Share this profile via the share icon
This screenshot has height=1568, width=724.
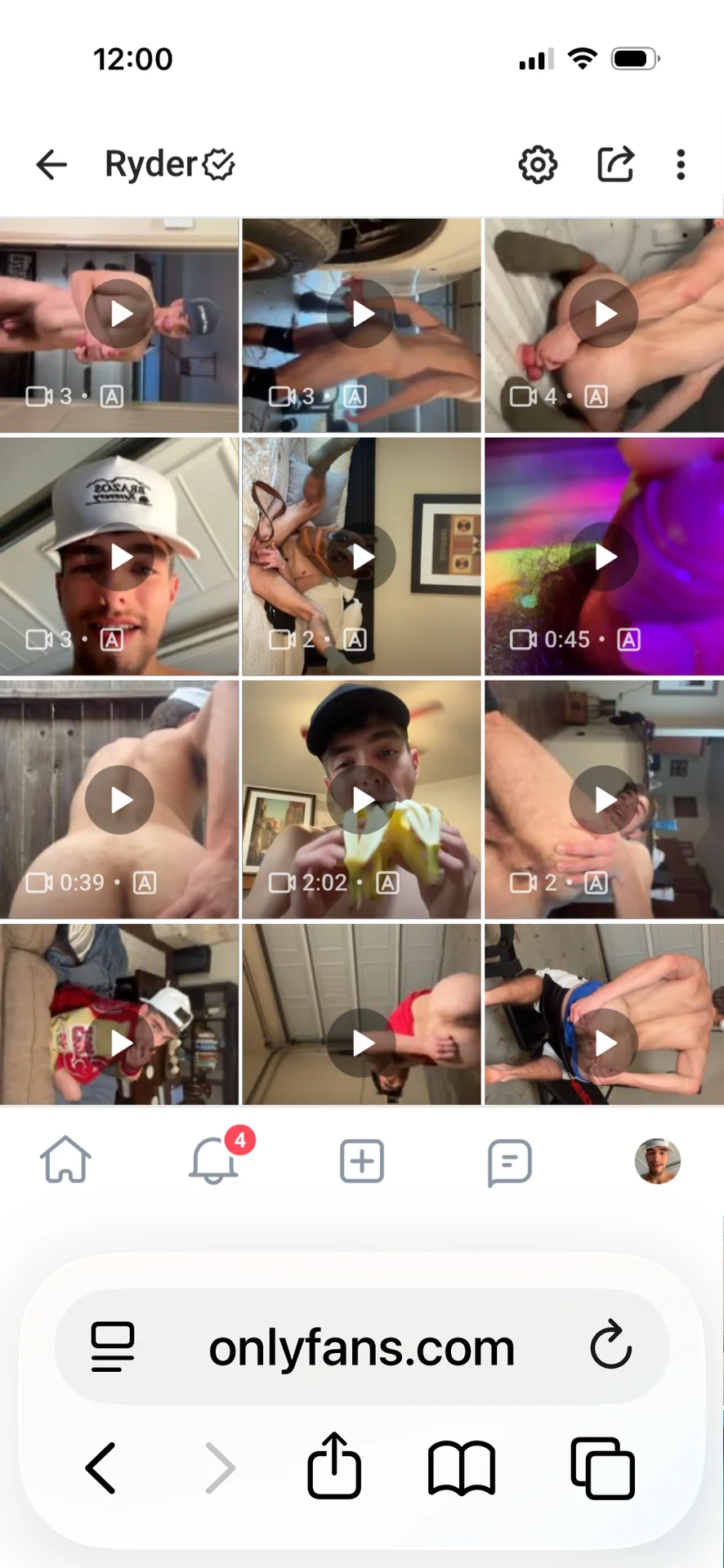(x=615, y=164)
